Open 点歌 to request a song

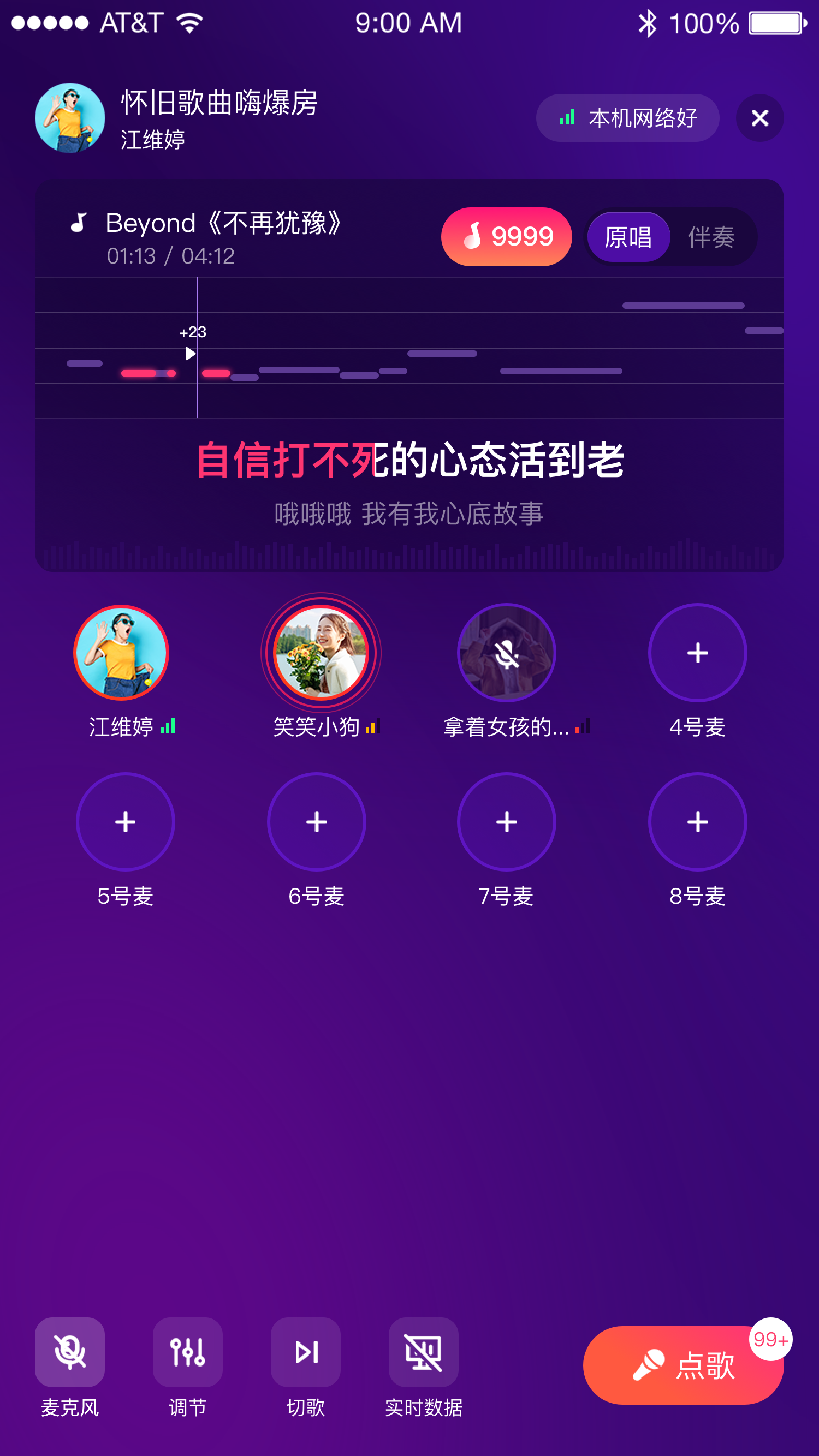coord(682,1365)
